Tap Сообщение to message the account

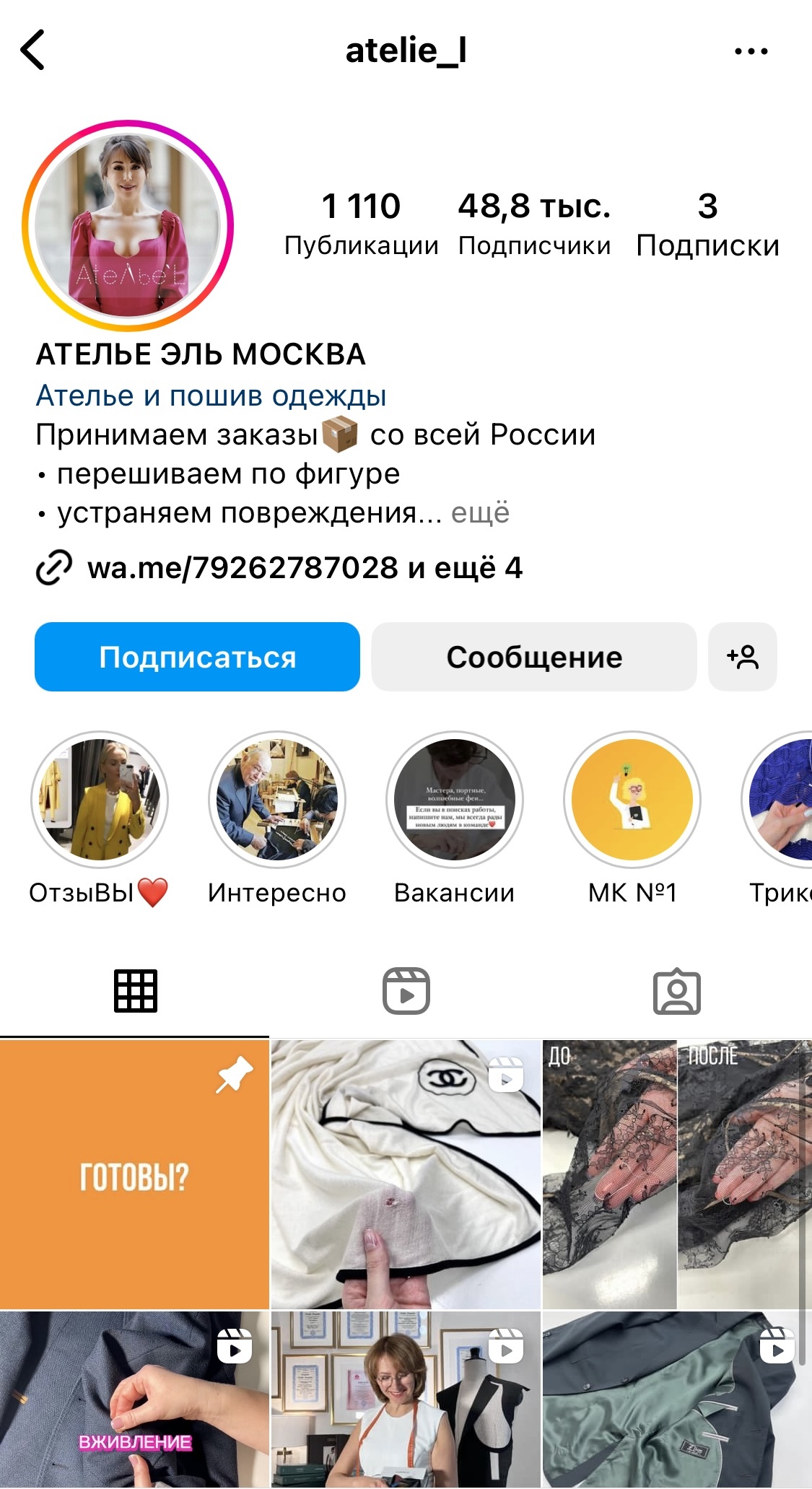(x=534, y=657)
